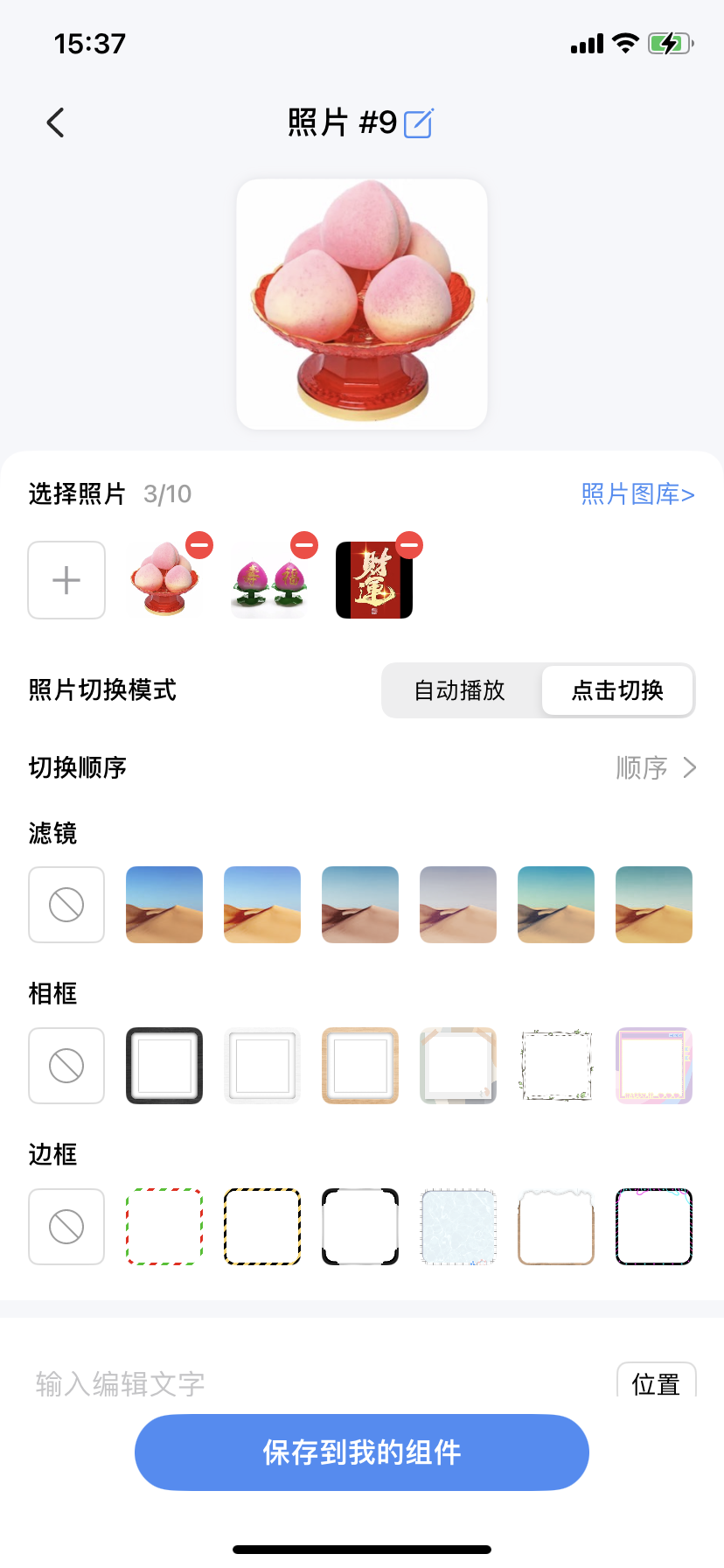Select the no-filter option under 滤镜
The height and width of the screenshot is (1568, 724).
pyautogui.click(x=66, y=905)
